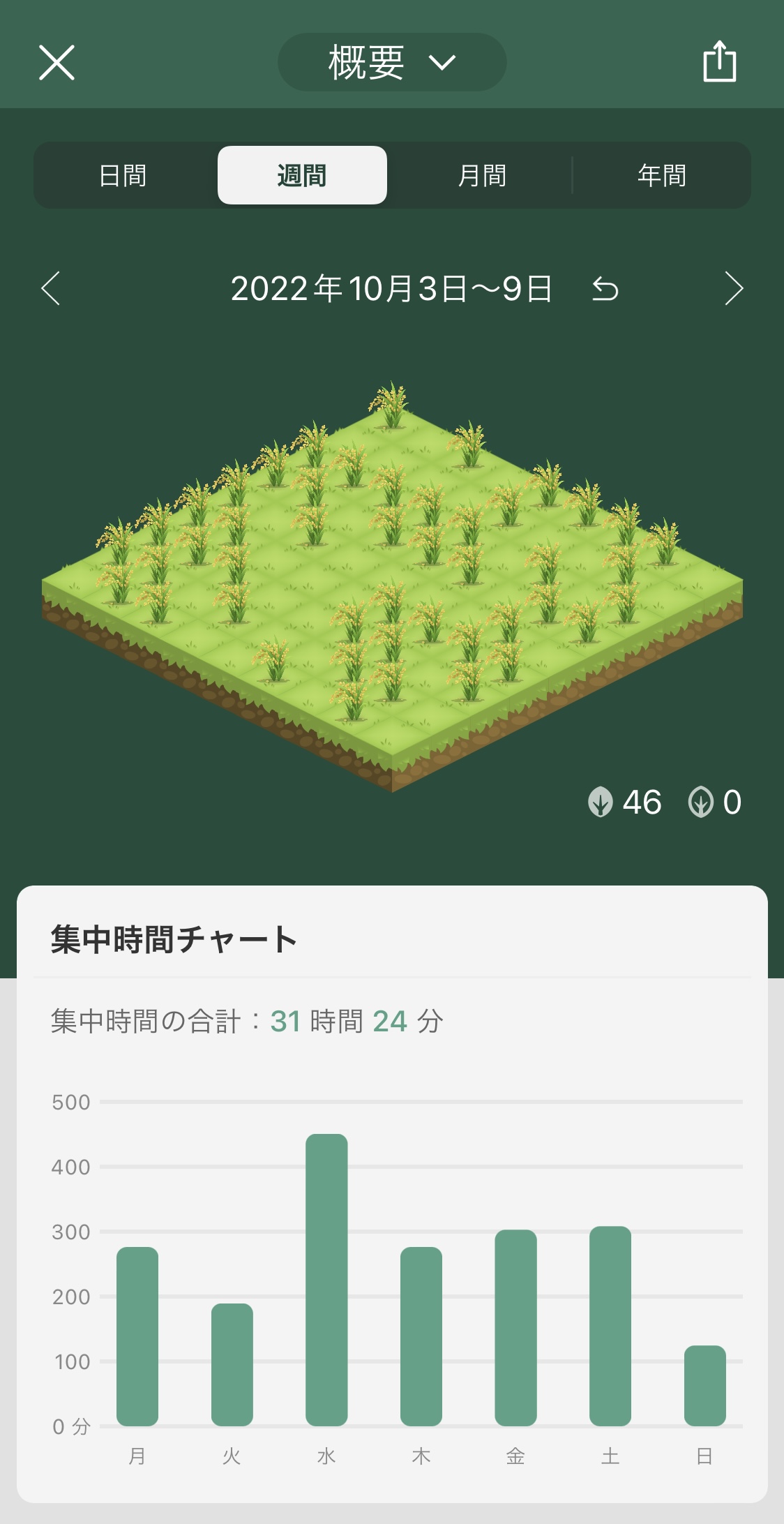
Task: Go to the next week
Action: (x=733, y=288)
